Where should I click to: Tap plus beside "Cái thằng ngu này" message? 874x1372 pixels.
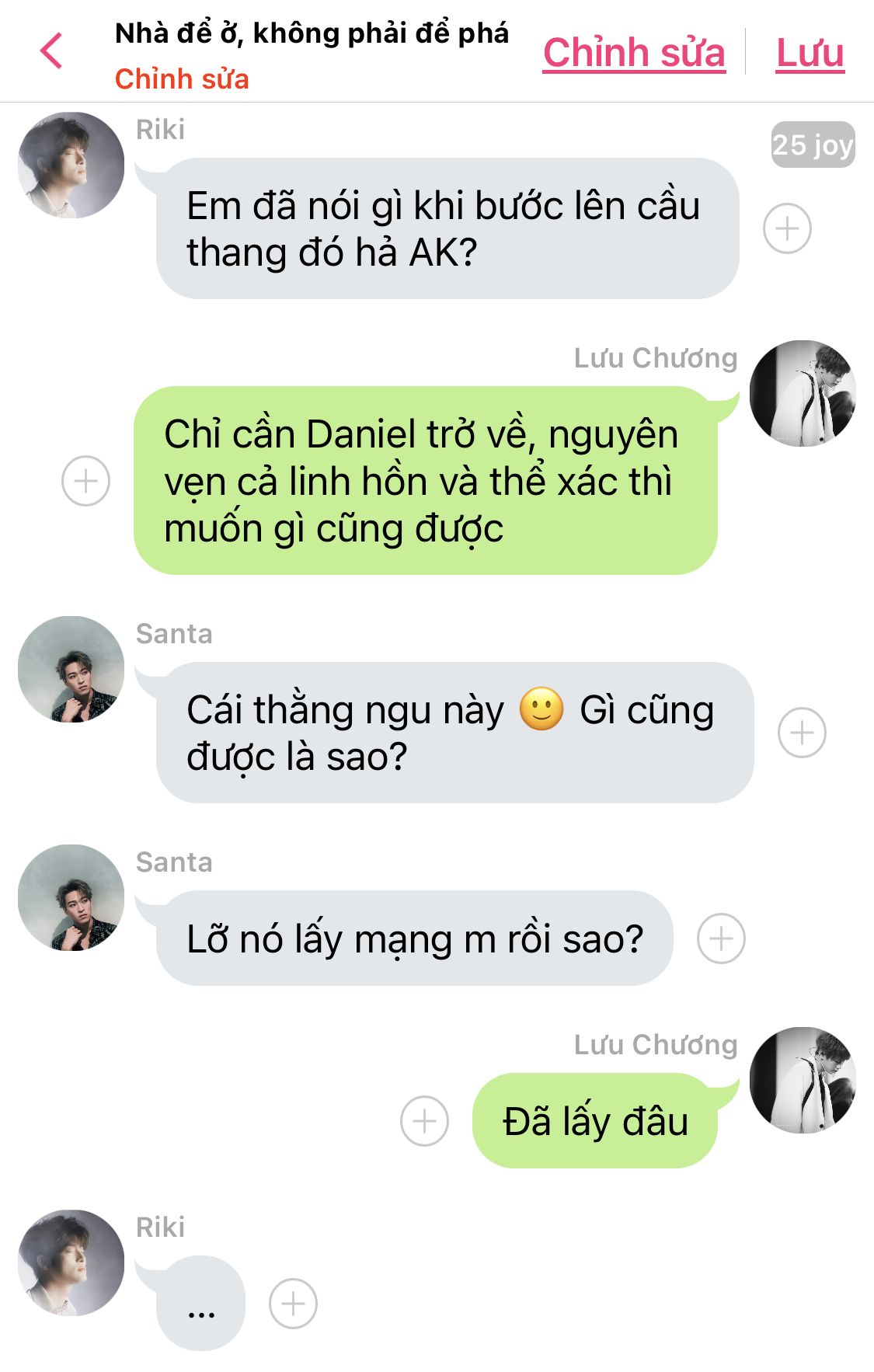(802, 733)
